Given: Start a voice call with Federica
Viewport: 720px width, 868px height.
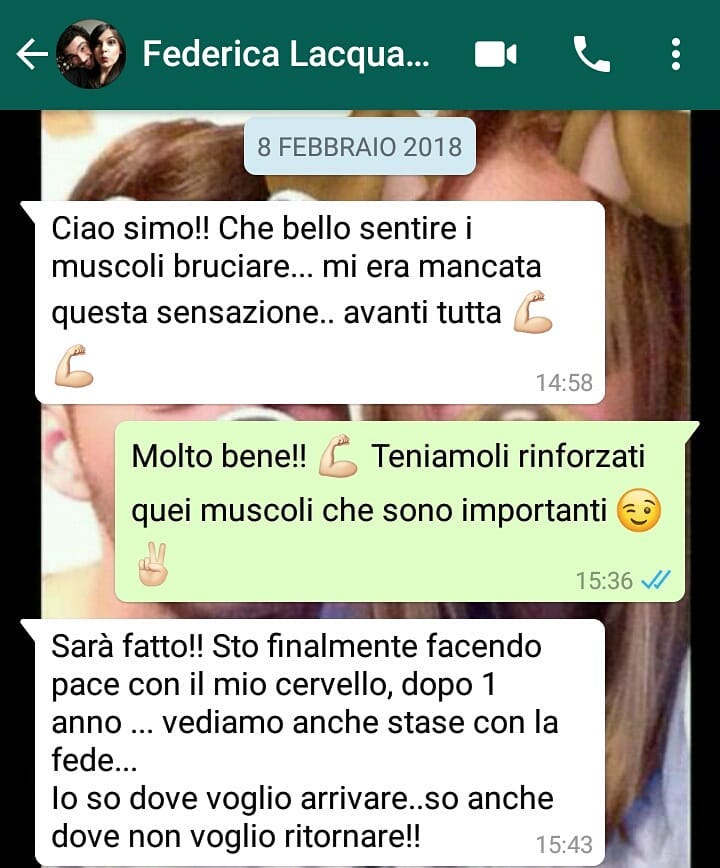Looking at the screenshot, I should click(591, 54).
